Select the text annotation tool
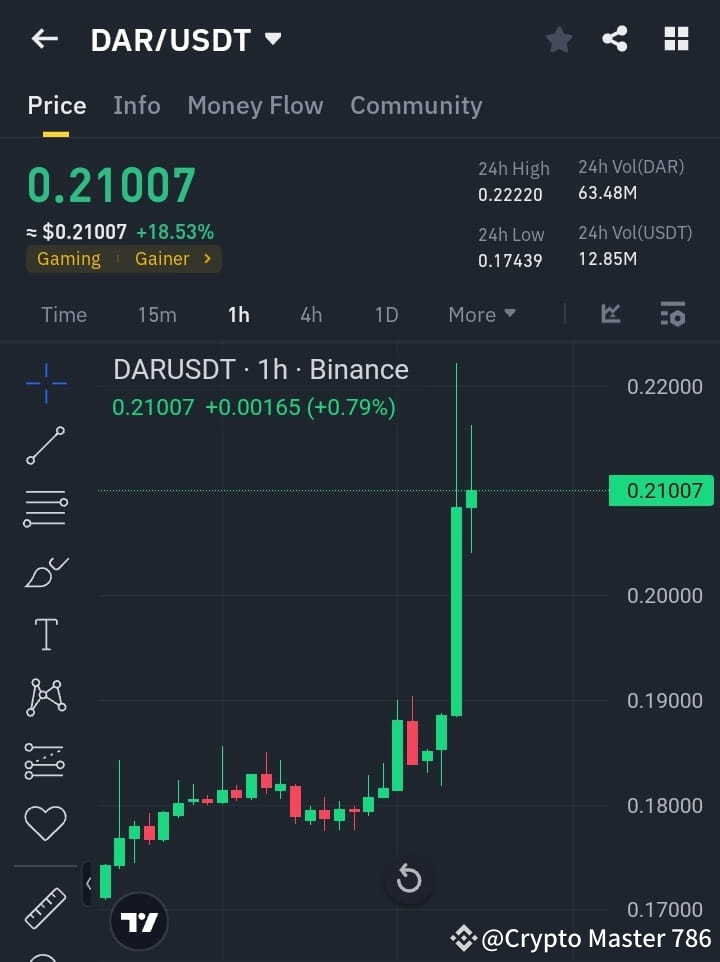 [x=44, y=633]
